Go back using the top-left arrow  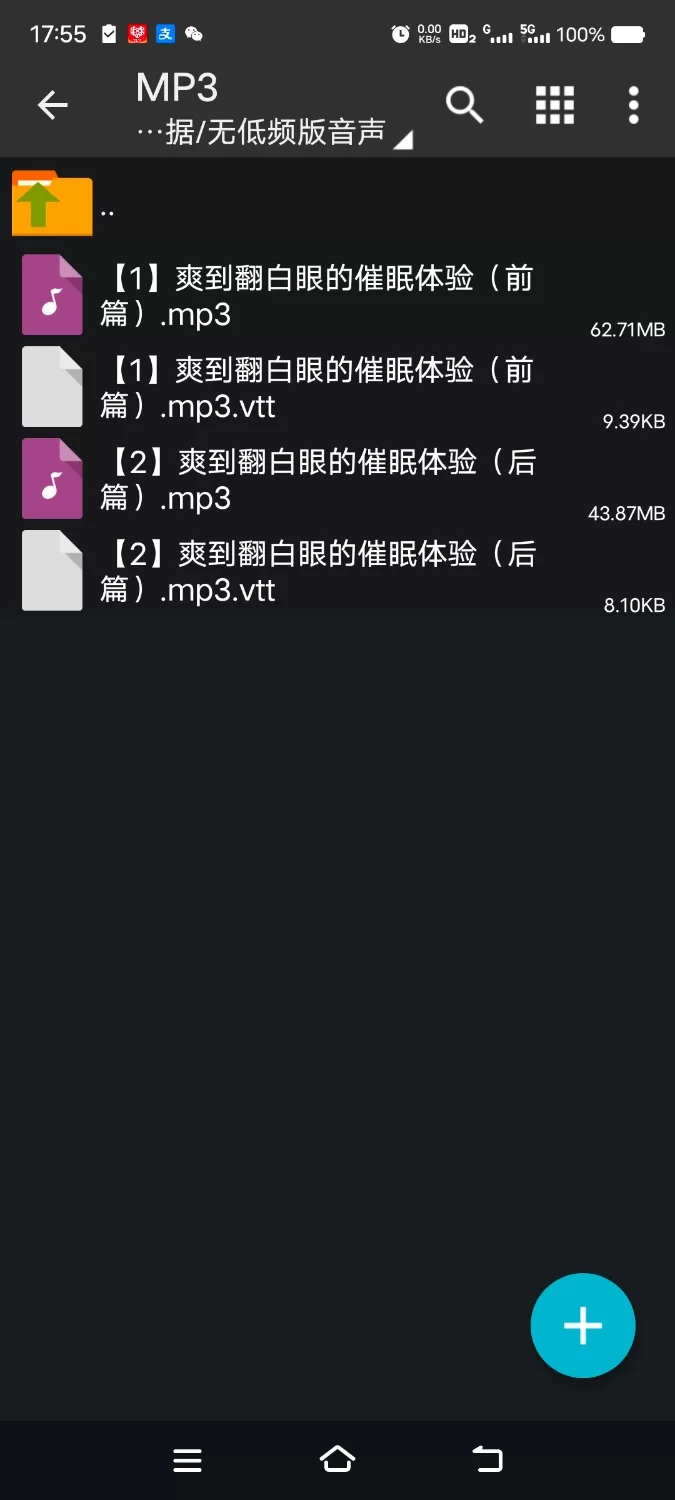point(52,105)
